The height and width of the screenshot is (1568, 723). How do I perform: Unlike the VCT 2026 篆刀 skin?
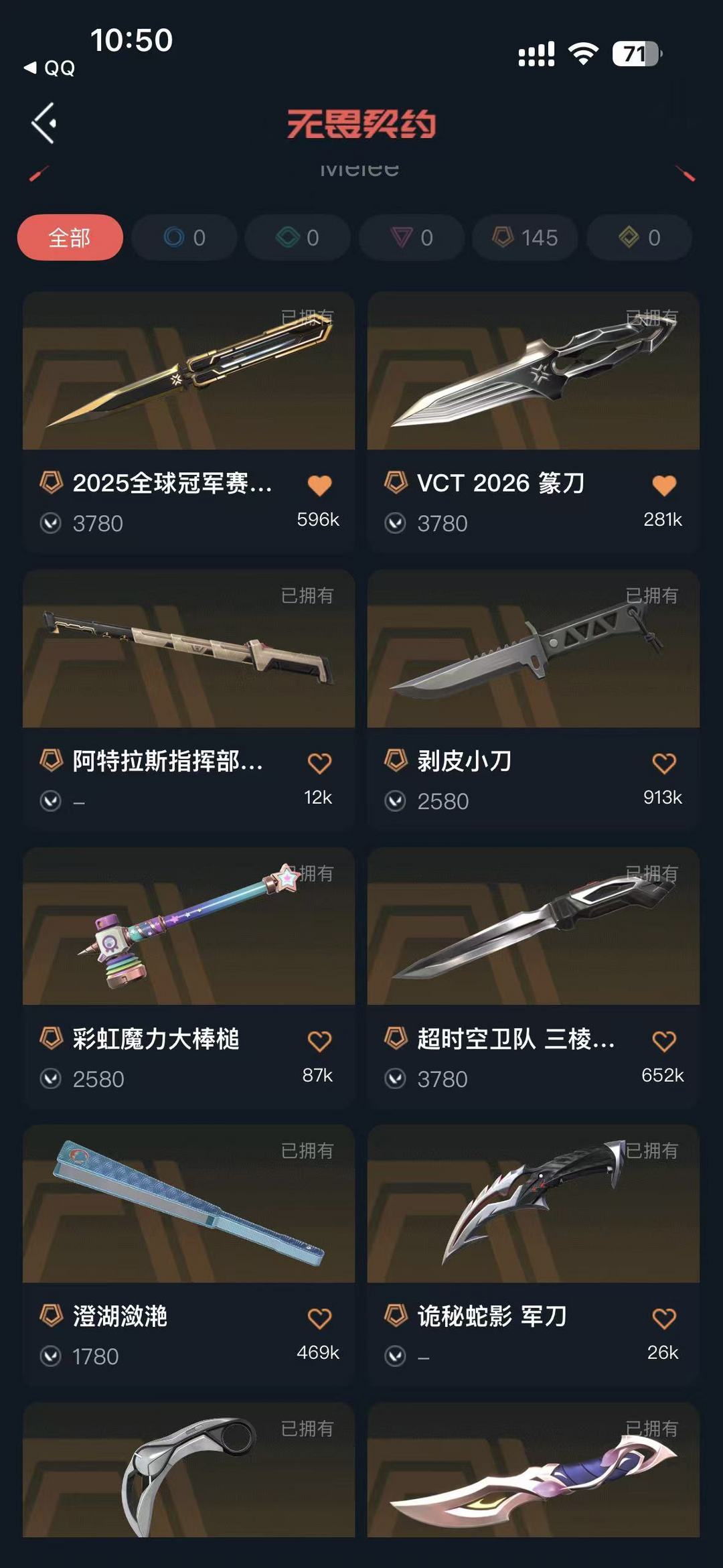[x=663, y=485]
